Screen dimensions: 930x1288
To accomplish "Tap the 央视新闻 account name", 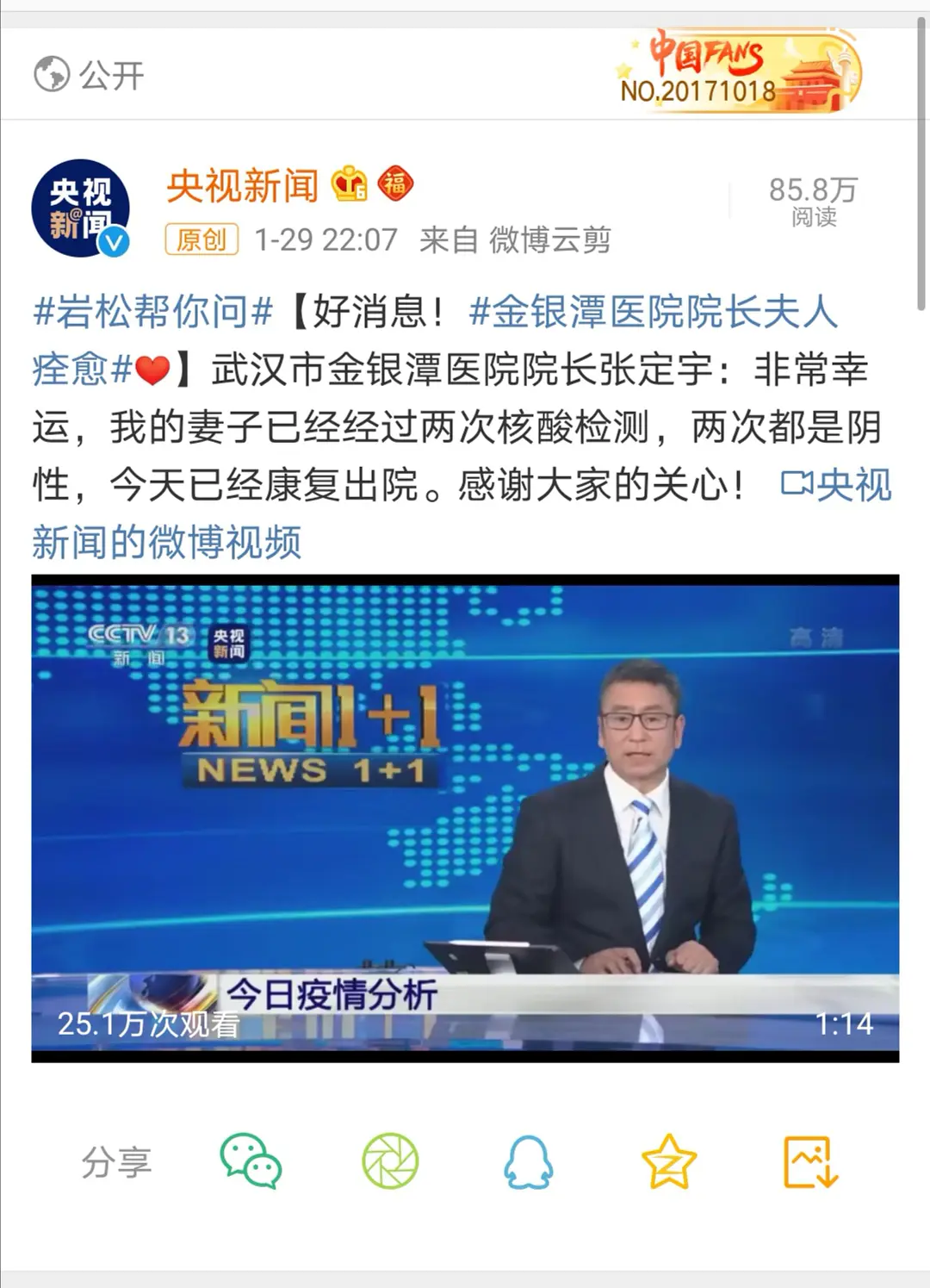I will pyautogui.click(x=242, y=185).
